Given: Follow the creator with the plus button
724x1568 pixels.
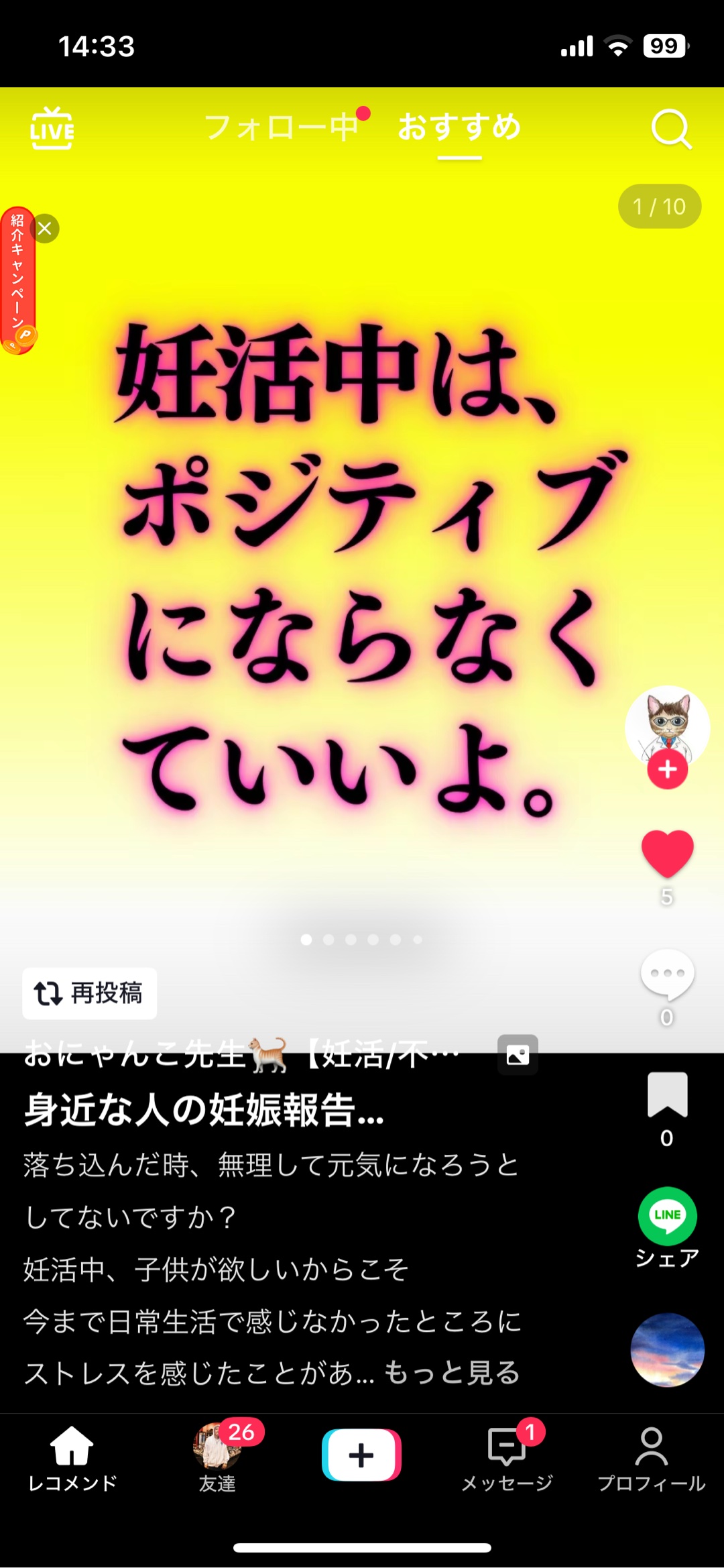Looking at the screenshot, I should coord(667,770).
